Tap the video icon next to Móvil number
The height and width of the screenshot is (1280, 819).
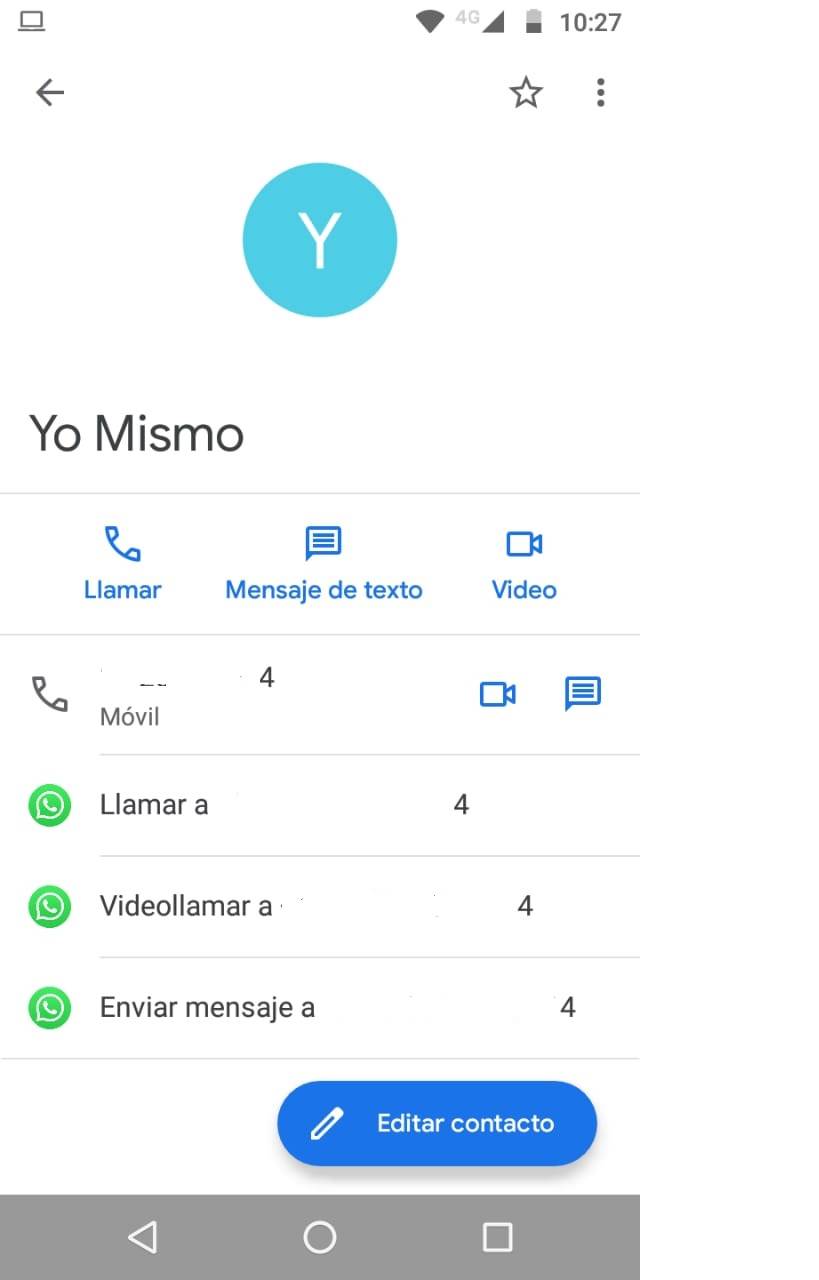point(498,694)
